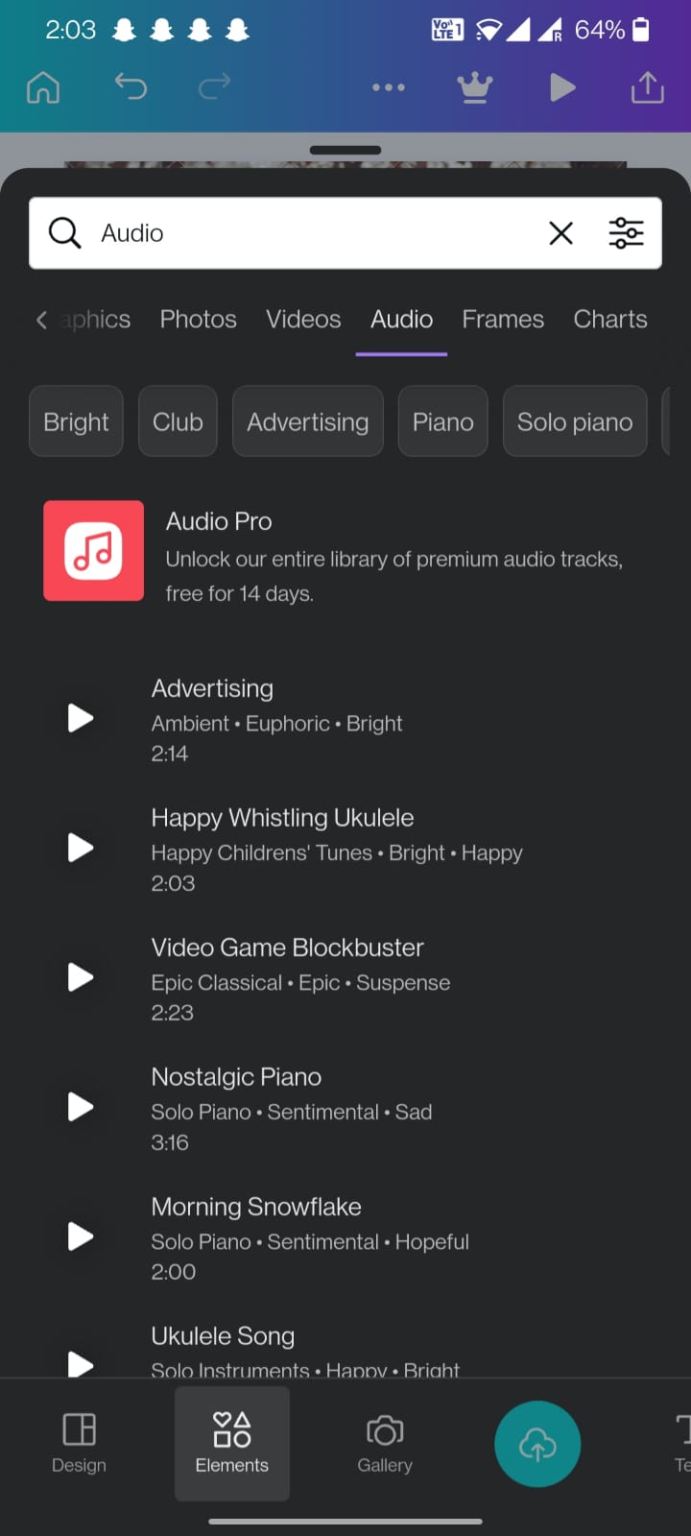Filter audio by Bright chip
Image resolution: width=691 pixels, height=1536 pixels.
tap(76, 422)
